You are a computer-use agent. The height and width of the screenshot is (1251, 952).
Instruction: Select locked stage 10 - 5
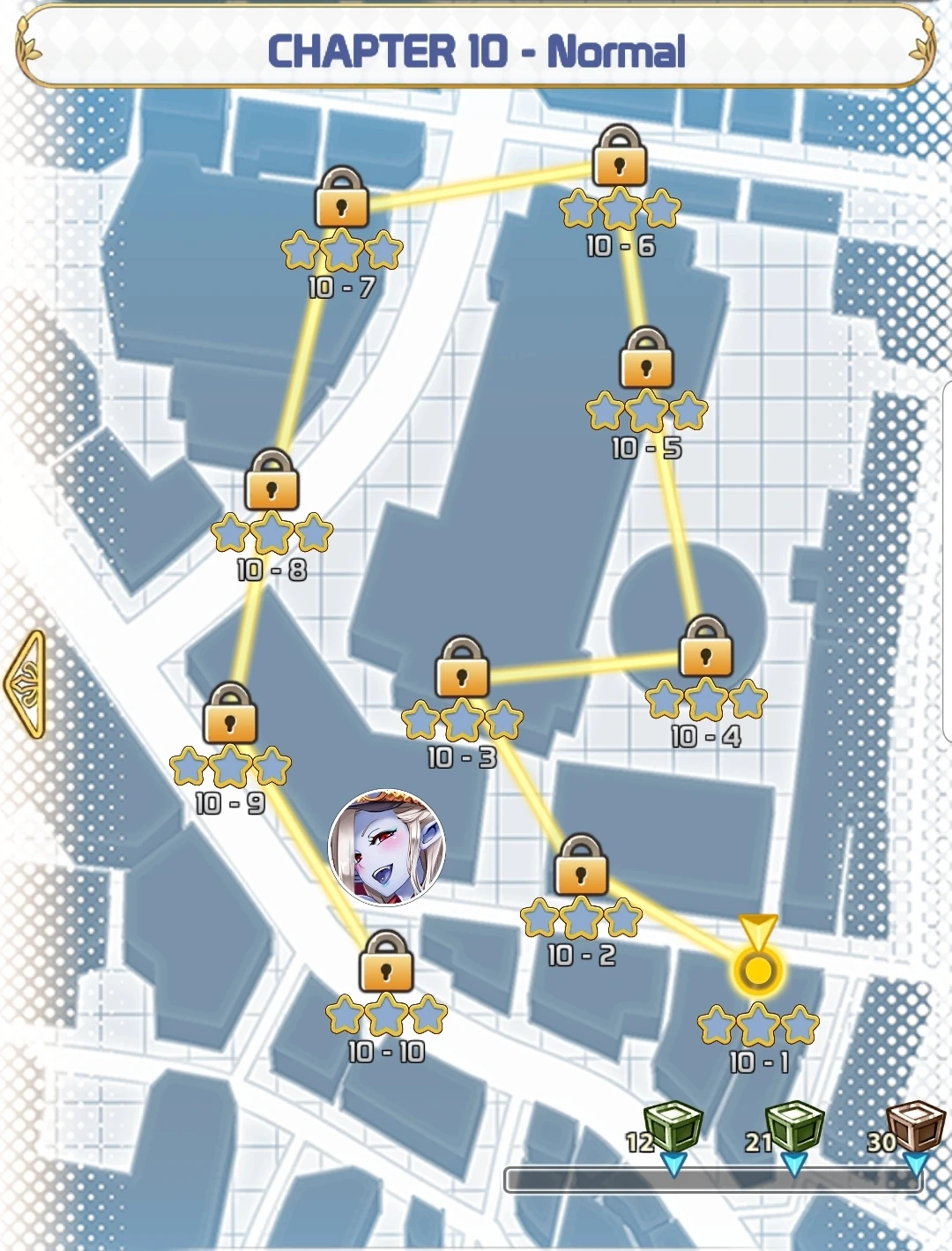point(646,360)
